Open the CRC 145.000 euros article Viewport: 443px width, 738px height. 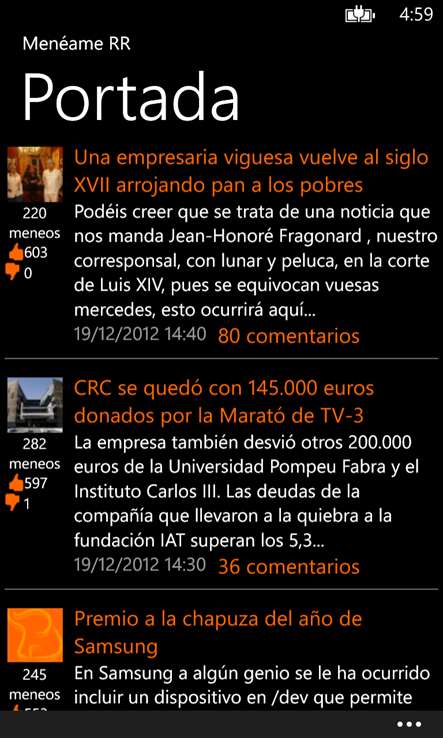[x=224, y=402]
